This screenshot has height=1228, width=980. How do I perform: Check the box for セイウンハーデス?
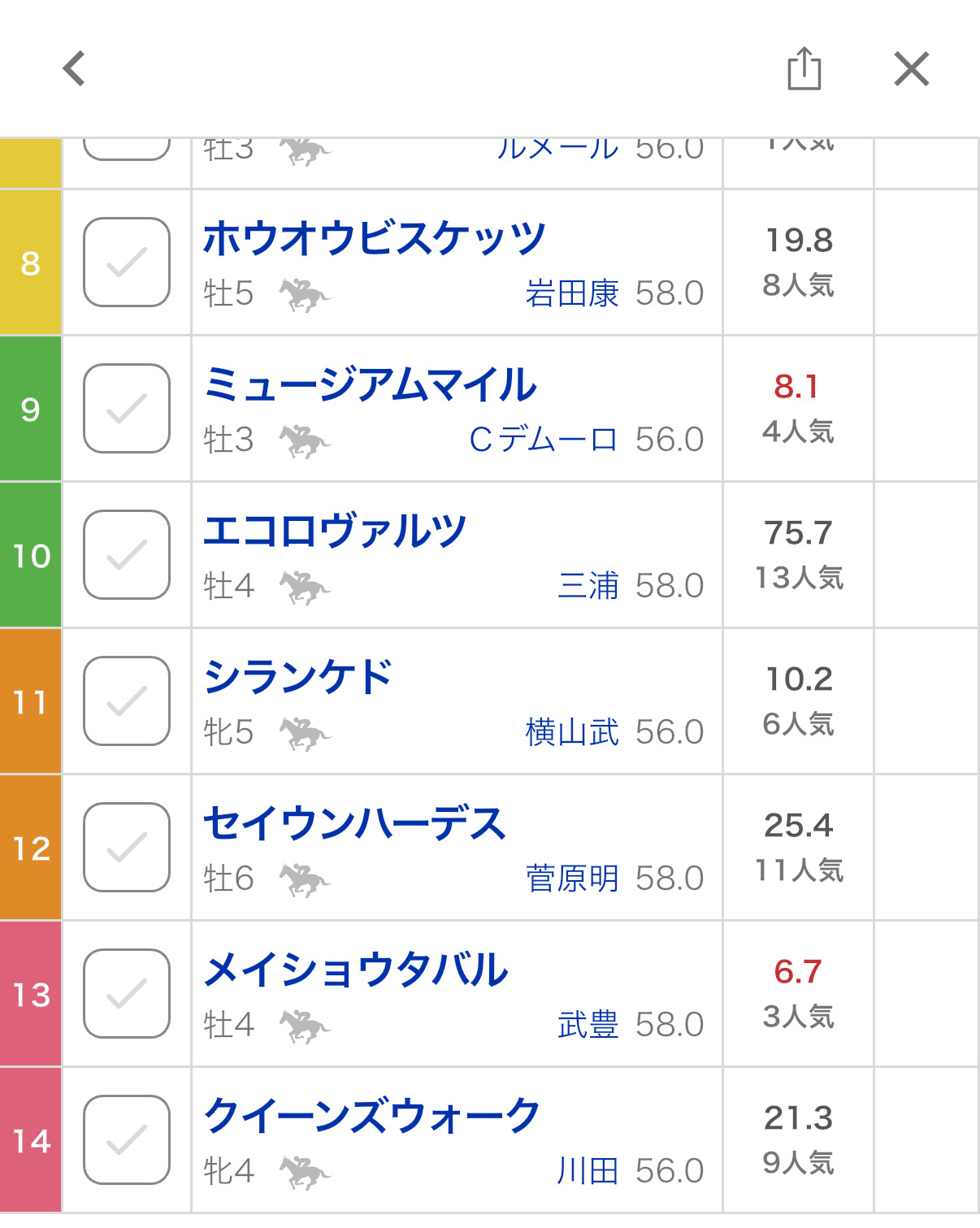coord(127,847)
